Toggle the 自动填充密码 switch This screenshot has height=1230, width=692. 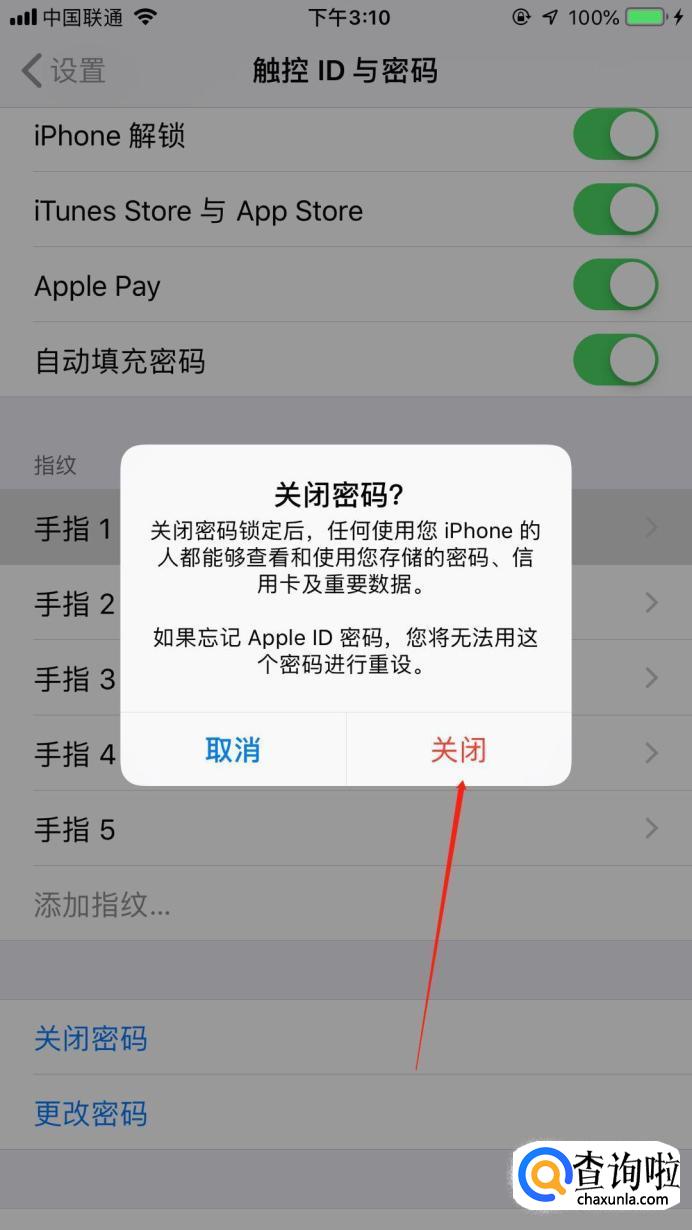click(x=615, y=360)
